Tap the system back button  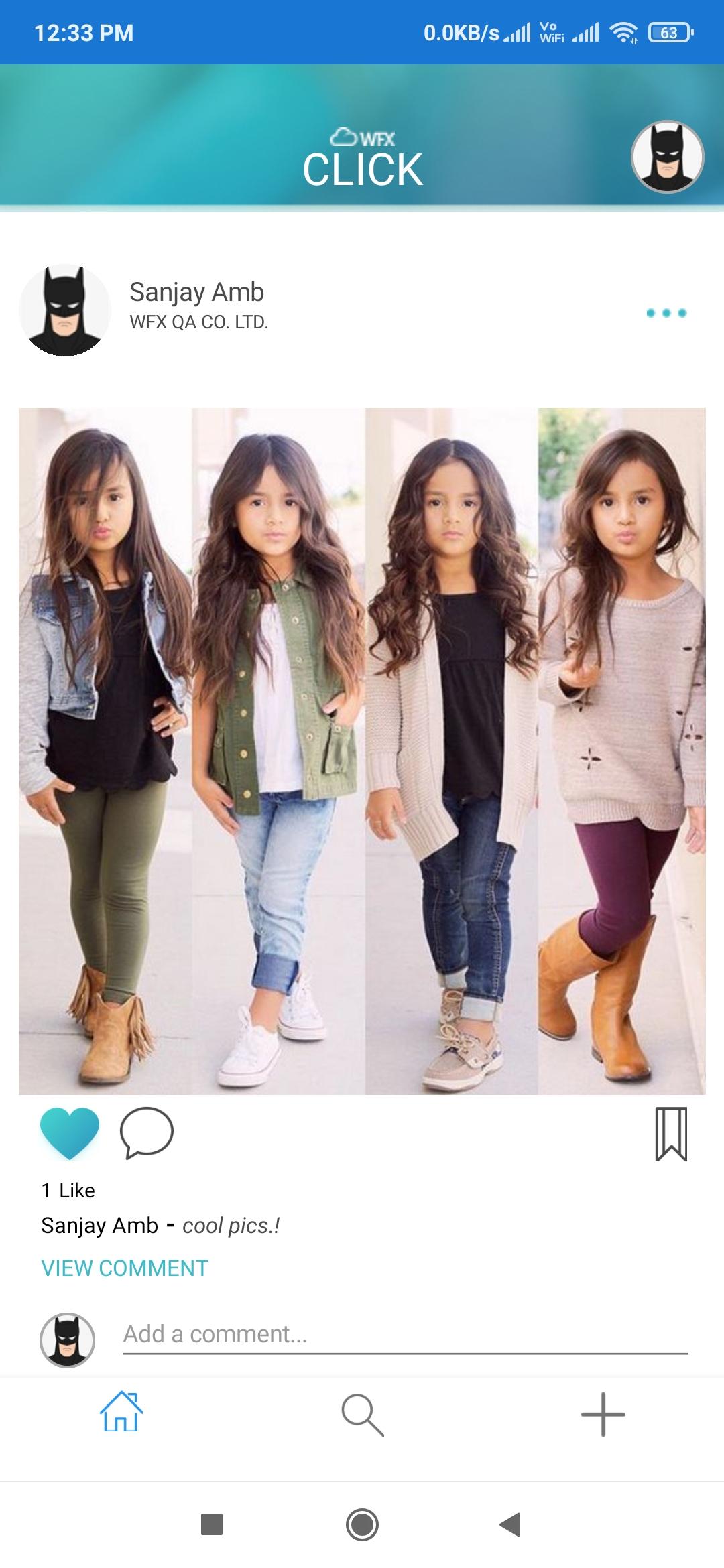point(511,1524)
